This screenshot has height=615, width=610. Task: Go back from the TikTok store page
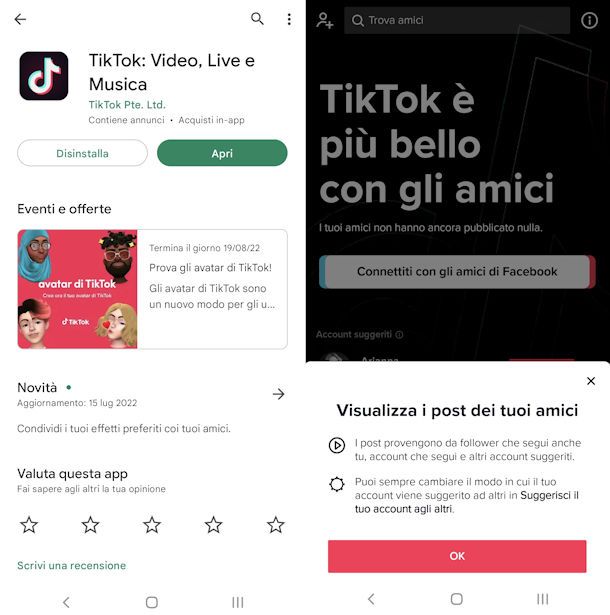coord(20,19)
